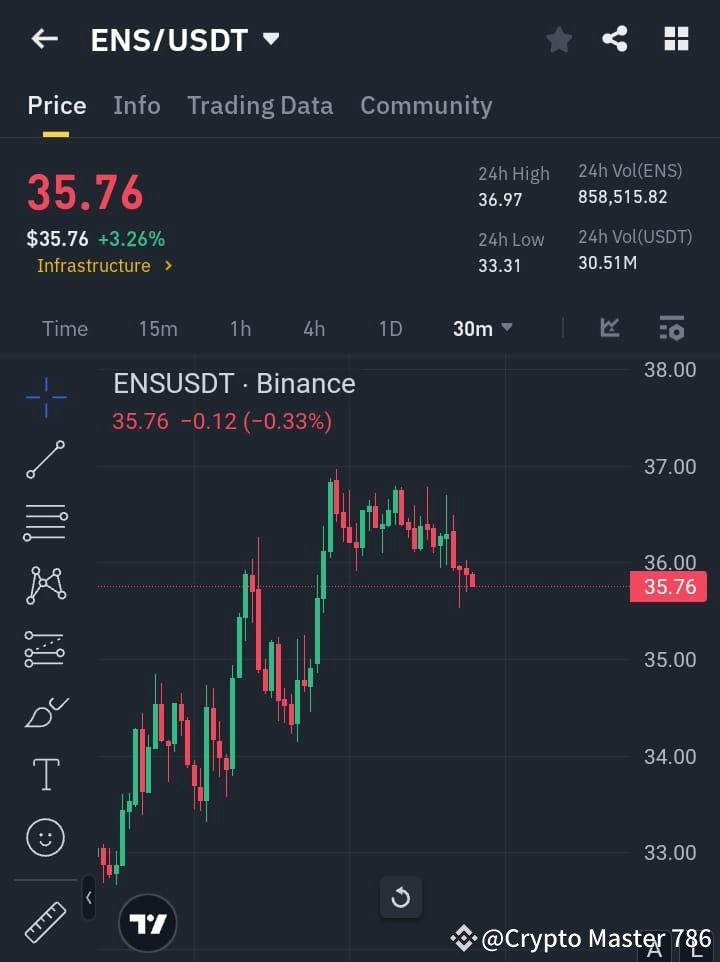
Task: Open the chart type selector icon
Action: pos(609,328)
